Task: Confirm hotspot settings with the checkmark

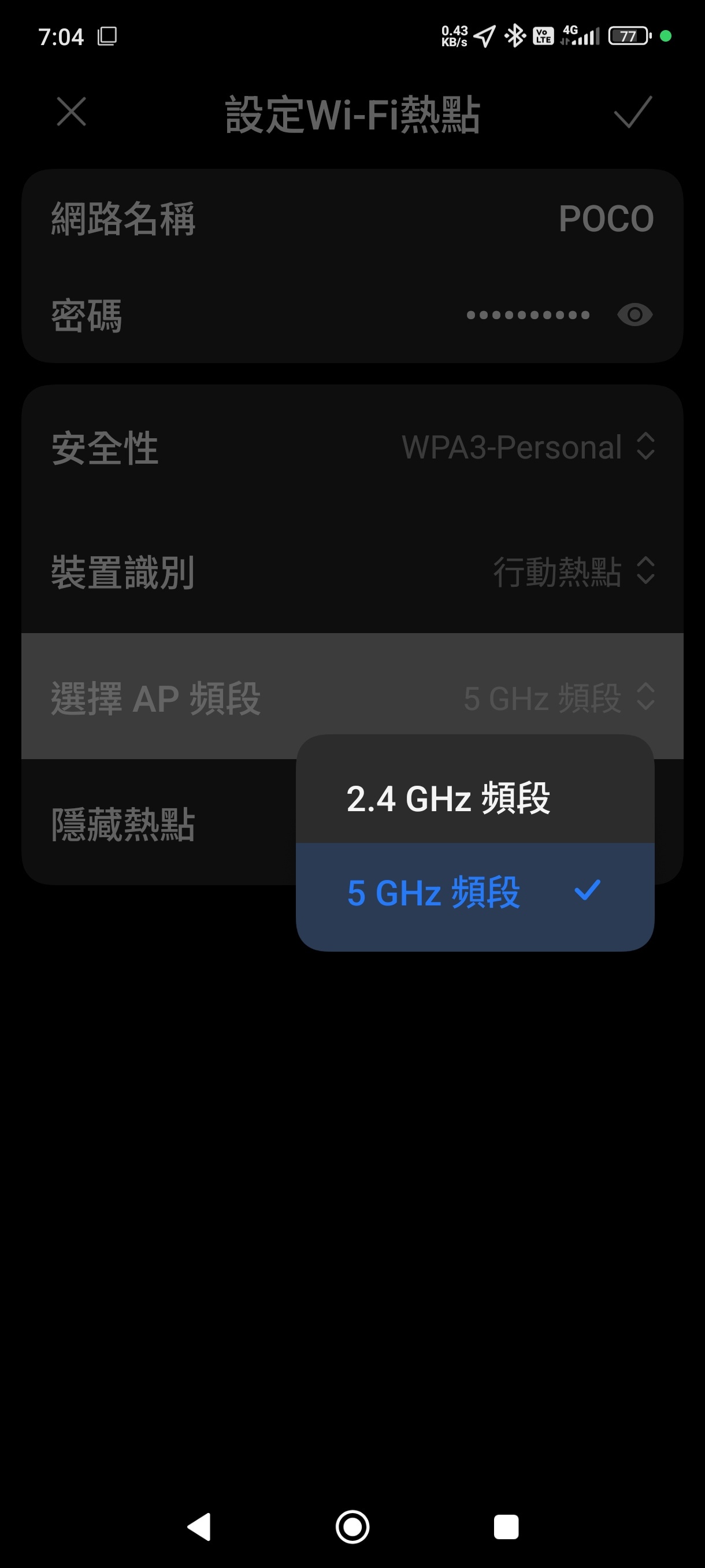Action: point(633,112)
